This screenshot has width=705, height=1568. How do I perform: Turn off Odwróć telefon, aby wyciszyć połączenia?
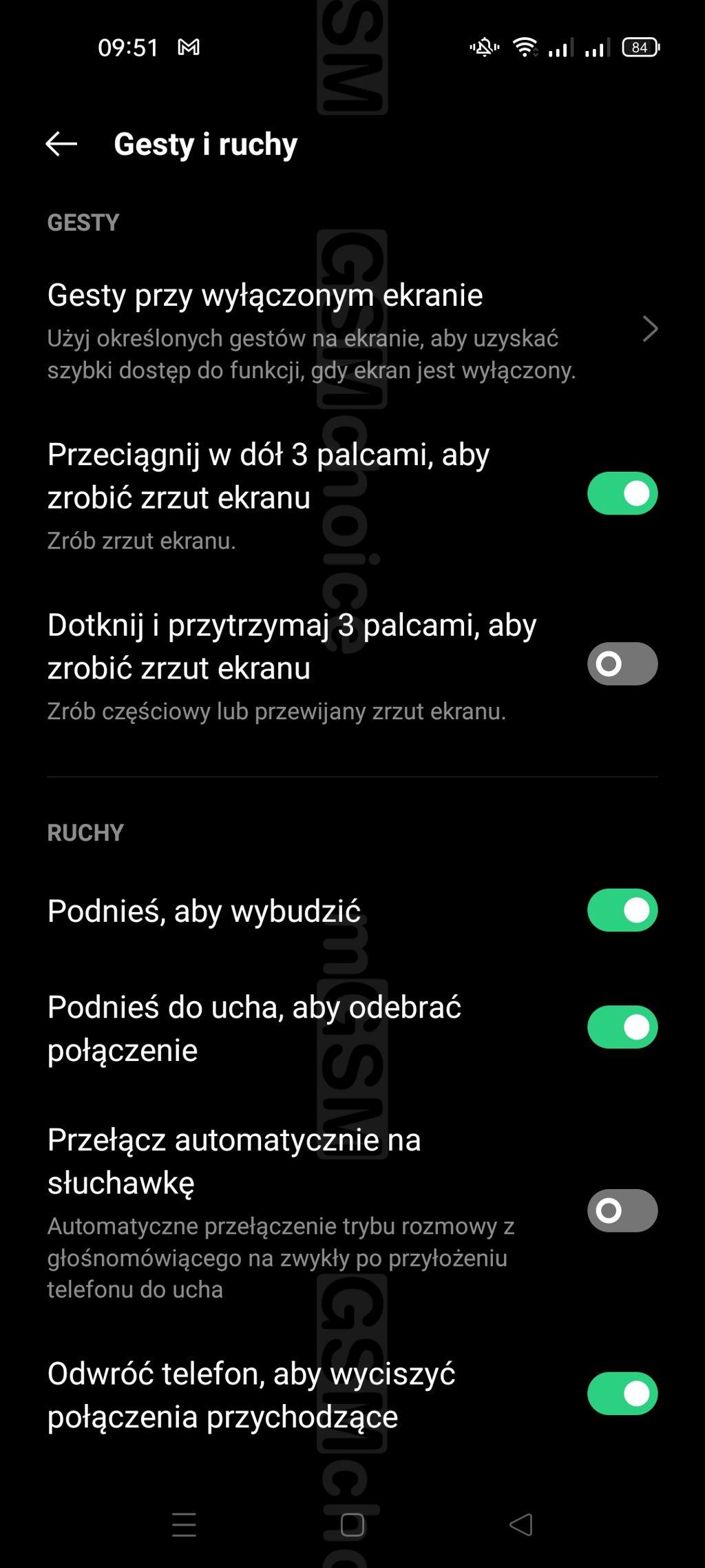tap(622, 1394)
